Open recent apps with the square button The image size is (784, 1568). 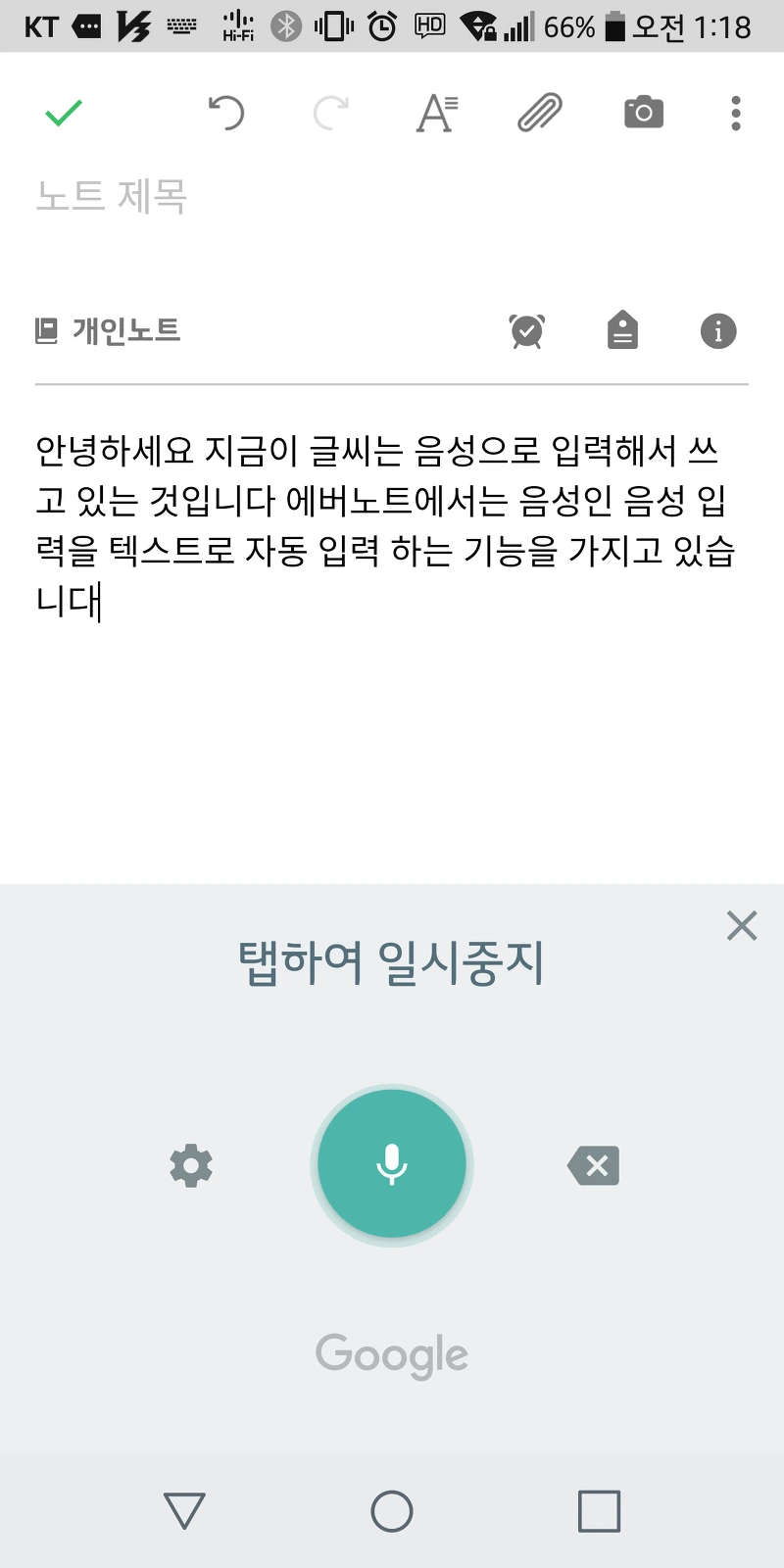pyautogui.click(x=600, y=1512)
